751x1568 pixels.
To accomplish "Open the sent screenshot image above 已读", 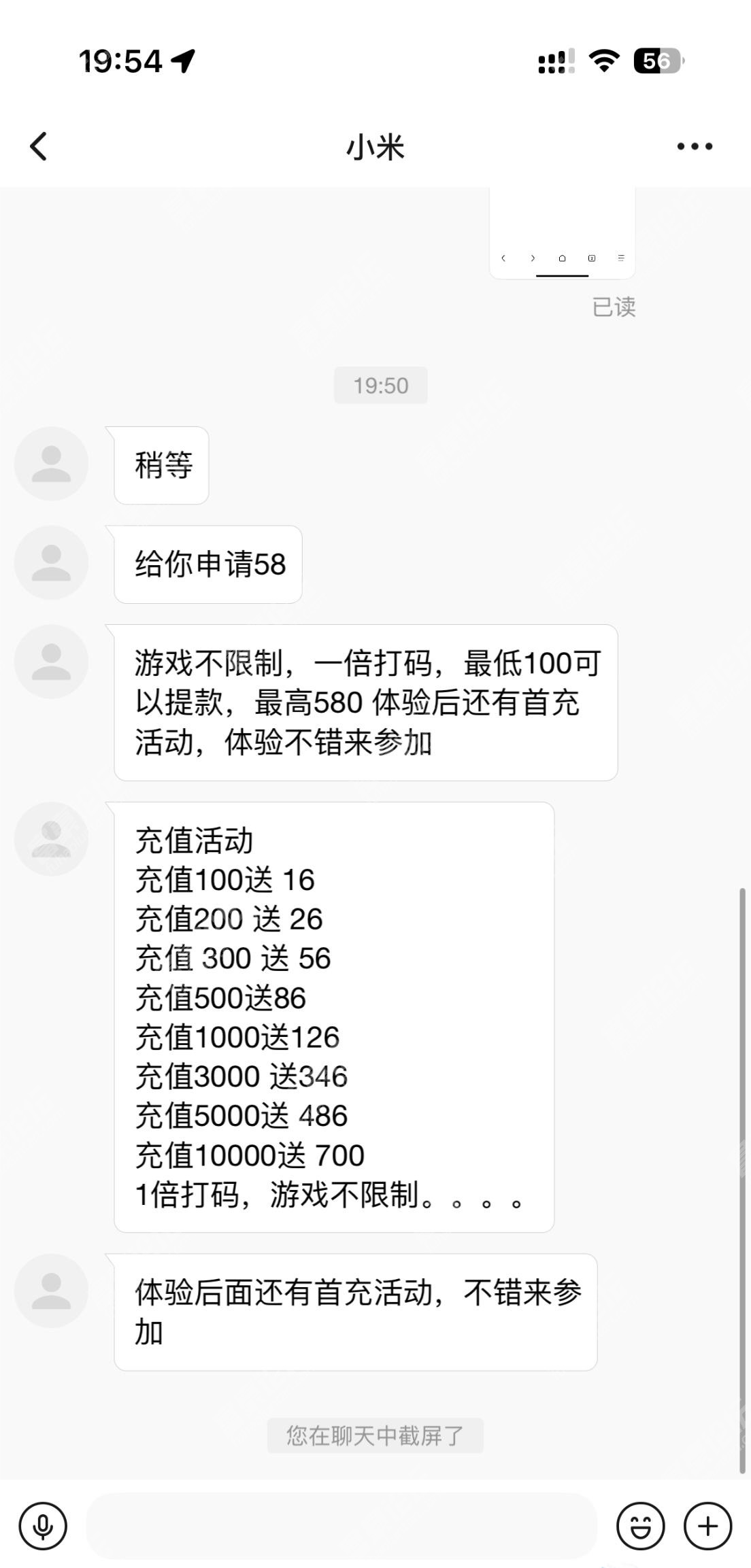I will coord(562,233).
